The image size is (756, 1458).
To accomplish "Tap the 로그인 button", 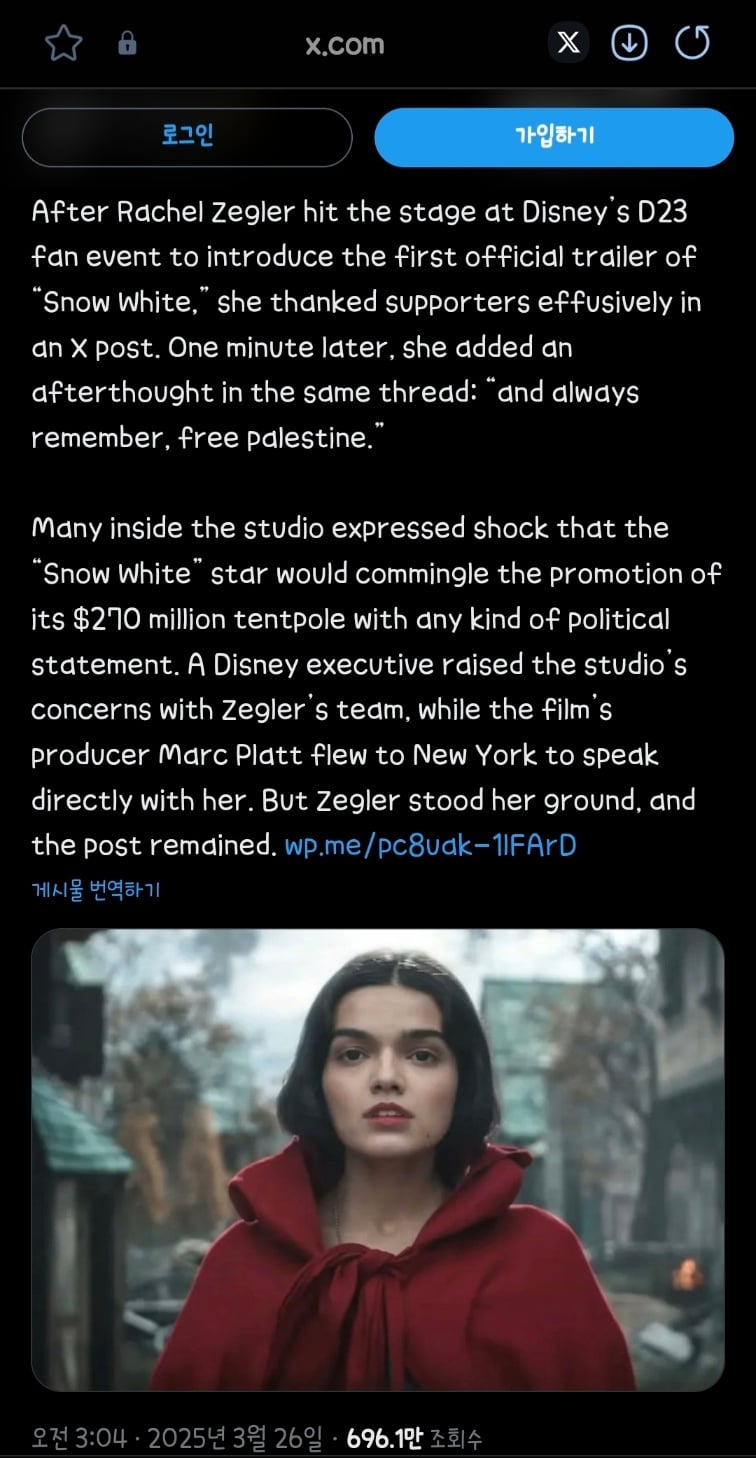I will [x=187, y=137].
